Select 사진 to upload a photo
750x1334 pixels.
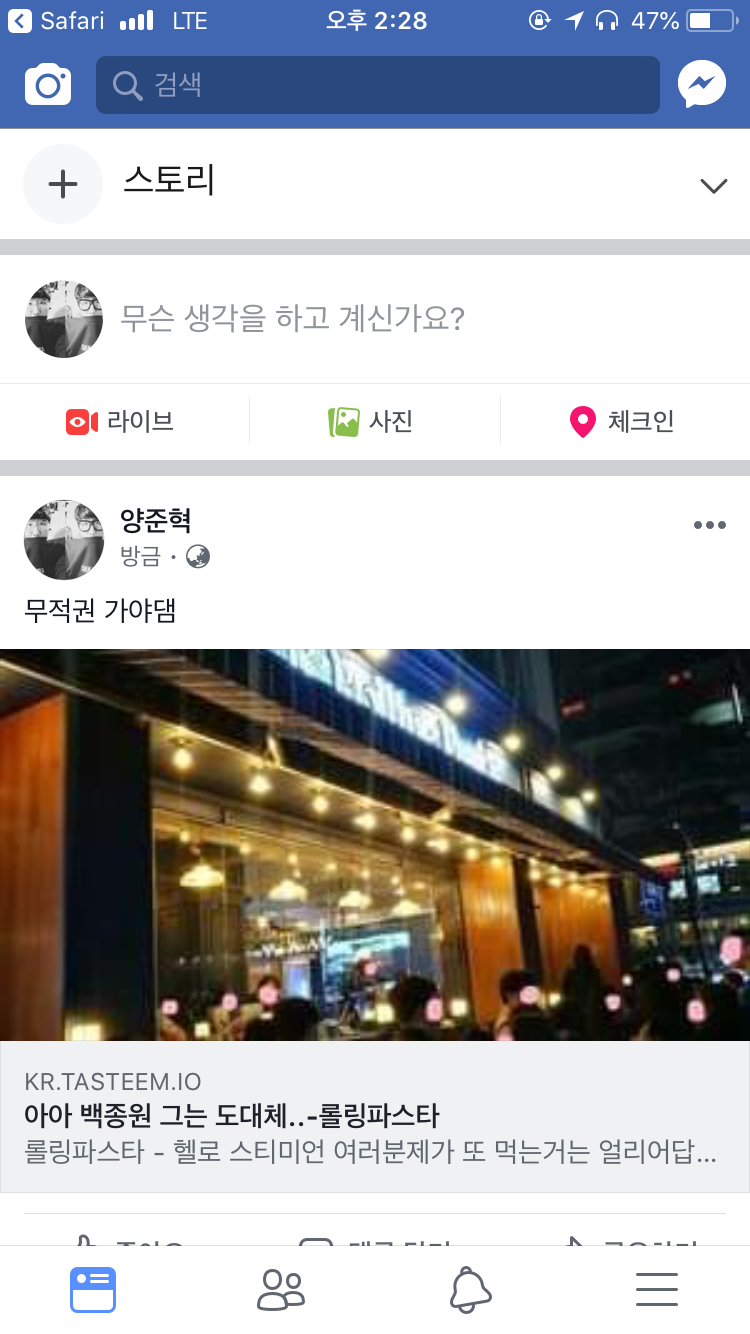click(x=371, y=421)
